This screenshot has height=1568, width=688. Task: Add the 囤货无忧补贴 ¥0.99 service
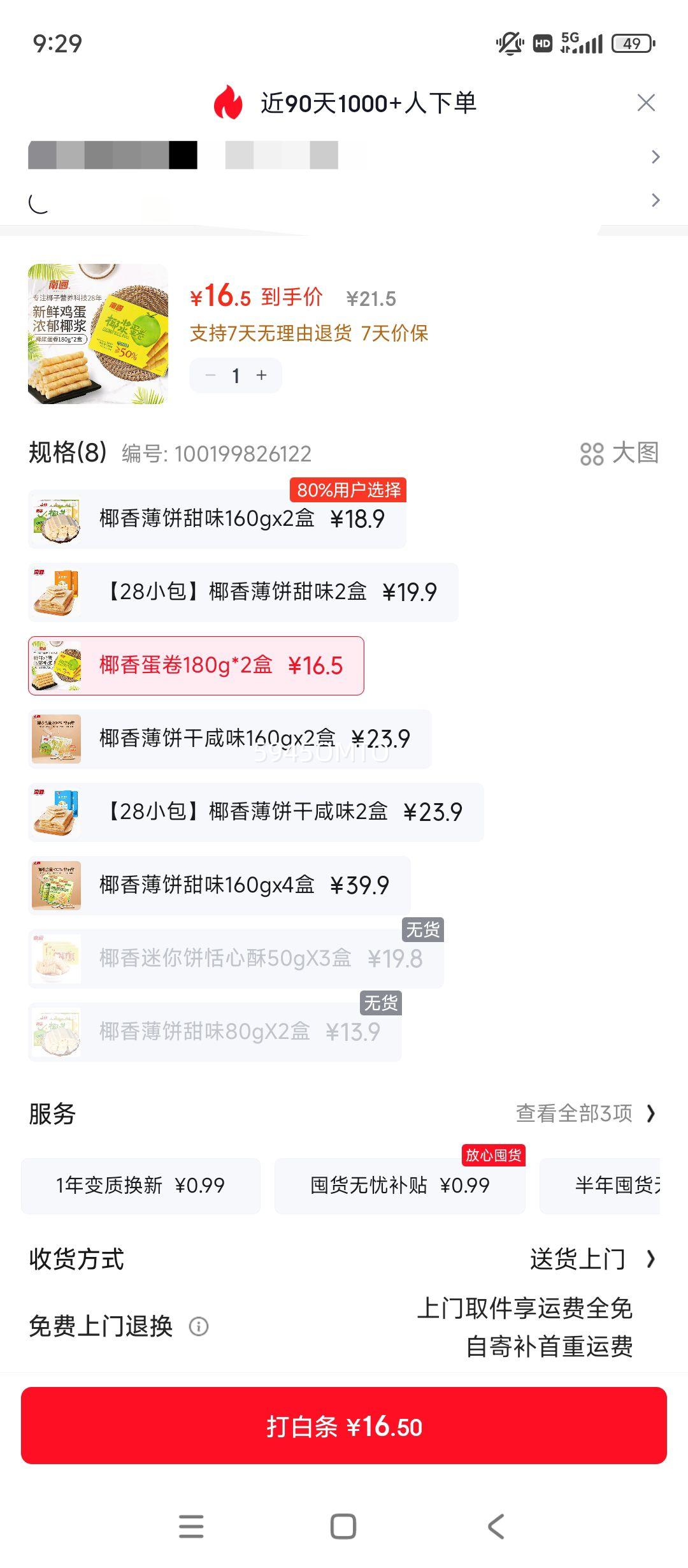(x=400, y=1184)
